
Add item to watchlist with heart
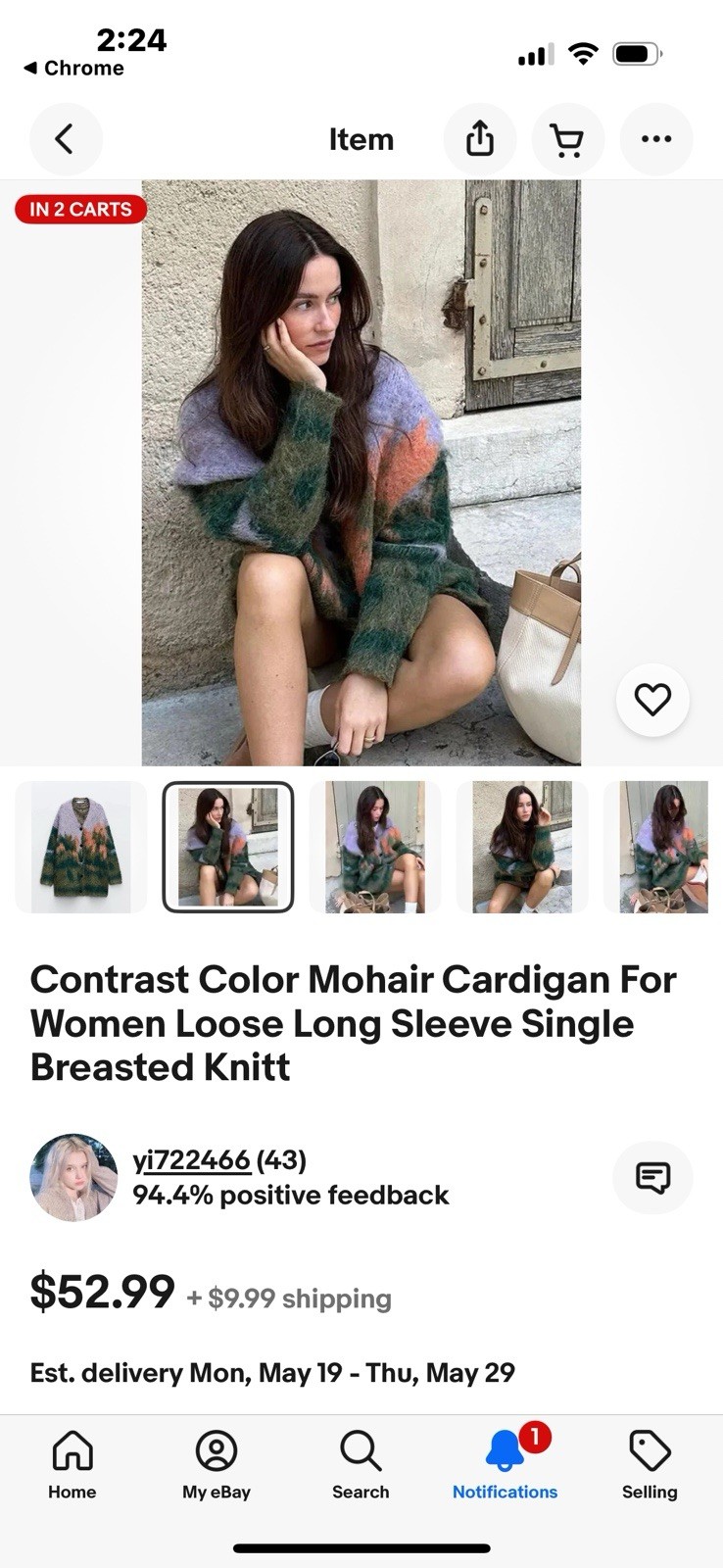pyautogui.click(x=652, y=700)
